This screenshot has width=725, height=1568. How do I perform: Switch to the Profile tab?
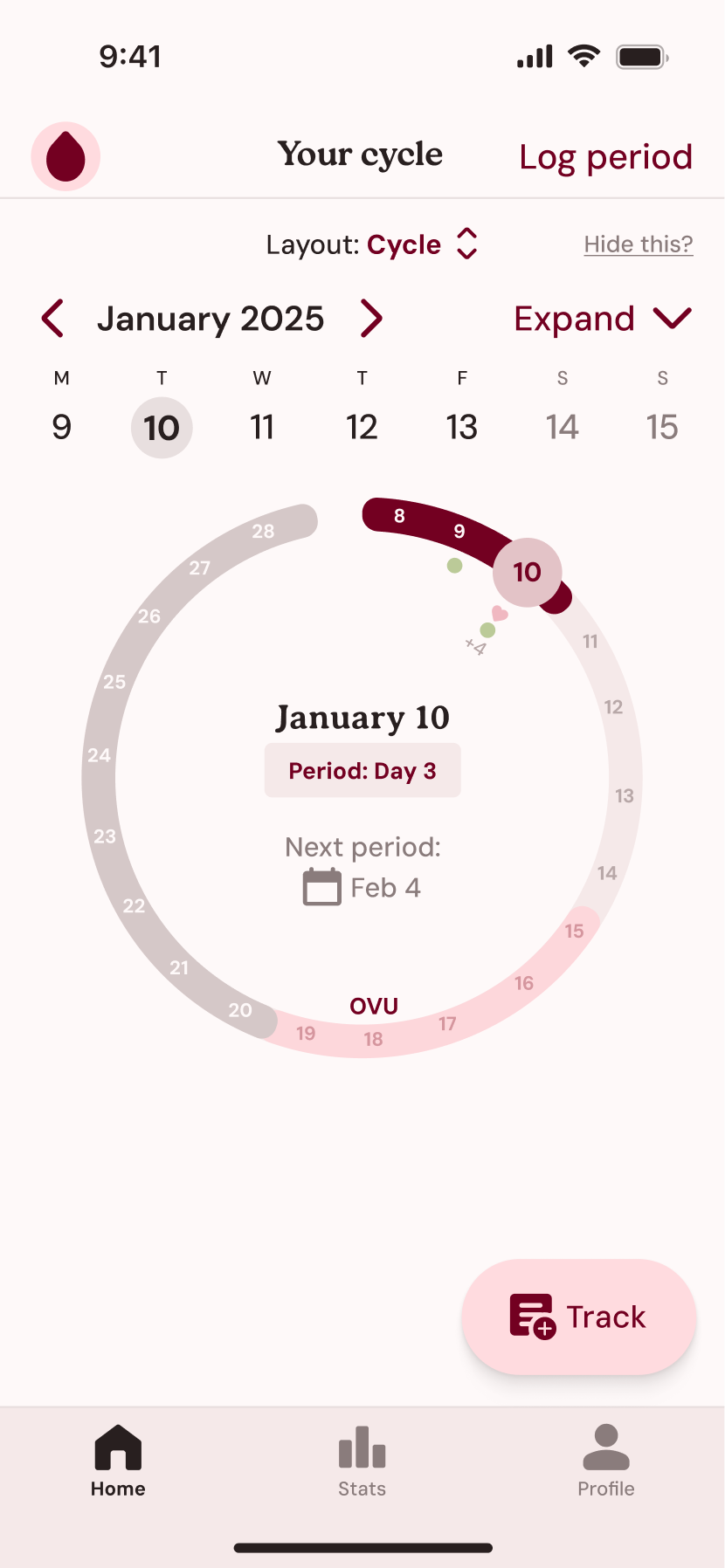[x=606, y=1460]
